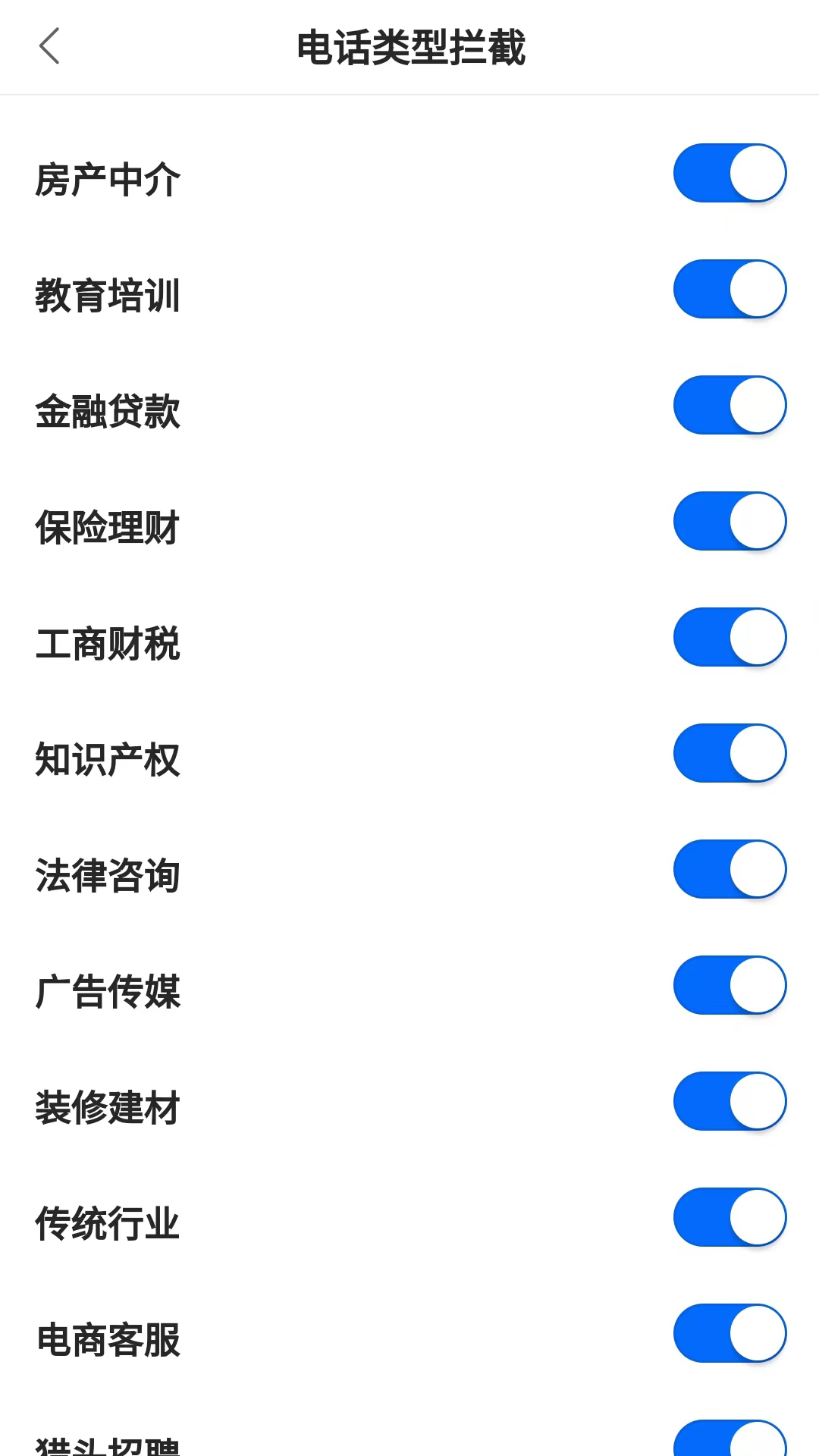This screenshot has width=819, height=1456.
Task: Disable the 保险理财 blocking toggle
Action: (730, 521)
